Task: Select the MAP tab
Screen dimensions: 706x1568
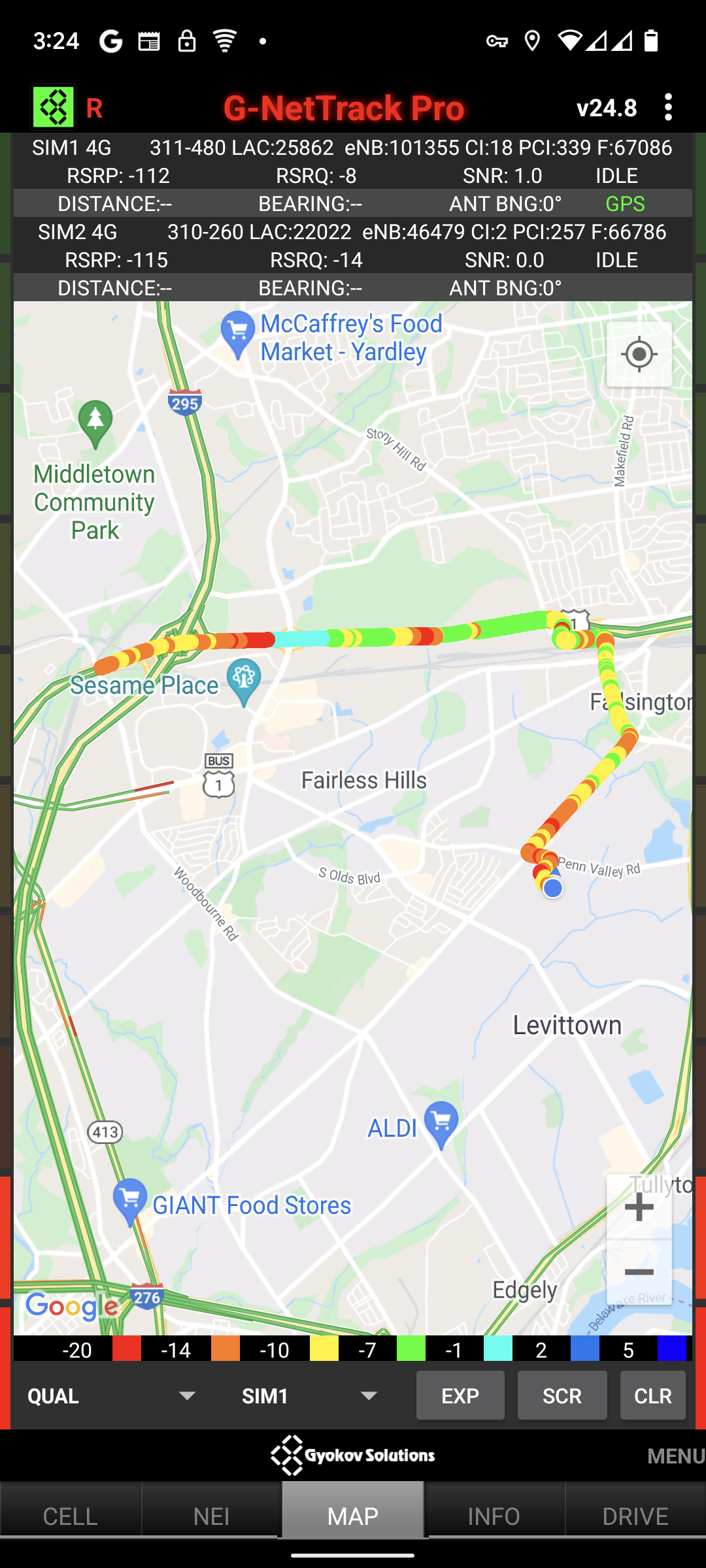Action: [353, 1515]
